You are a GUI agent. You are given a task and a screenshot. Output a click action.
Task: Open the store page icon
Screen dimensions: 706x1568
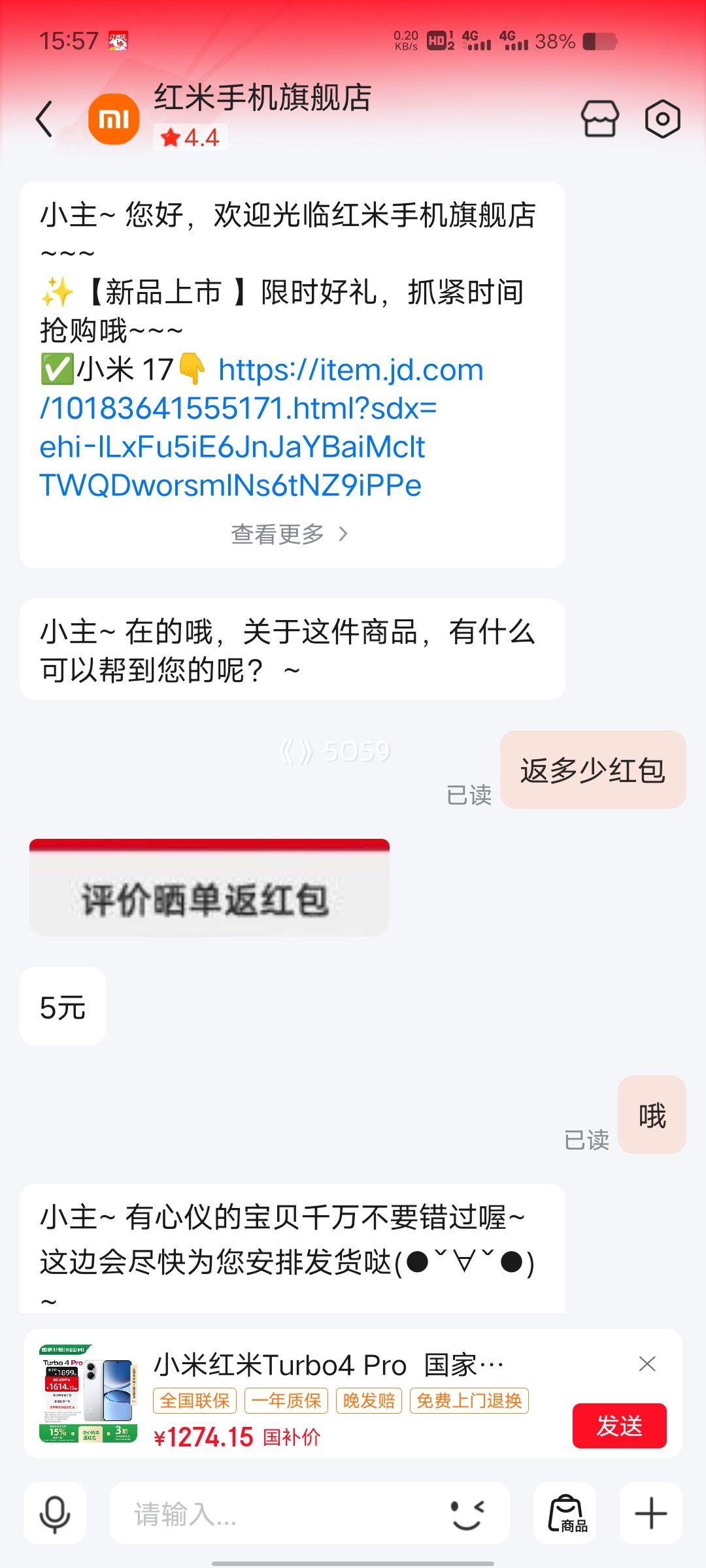(x=599, y=119)
